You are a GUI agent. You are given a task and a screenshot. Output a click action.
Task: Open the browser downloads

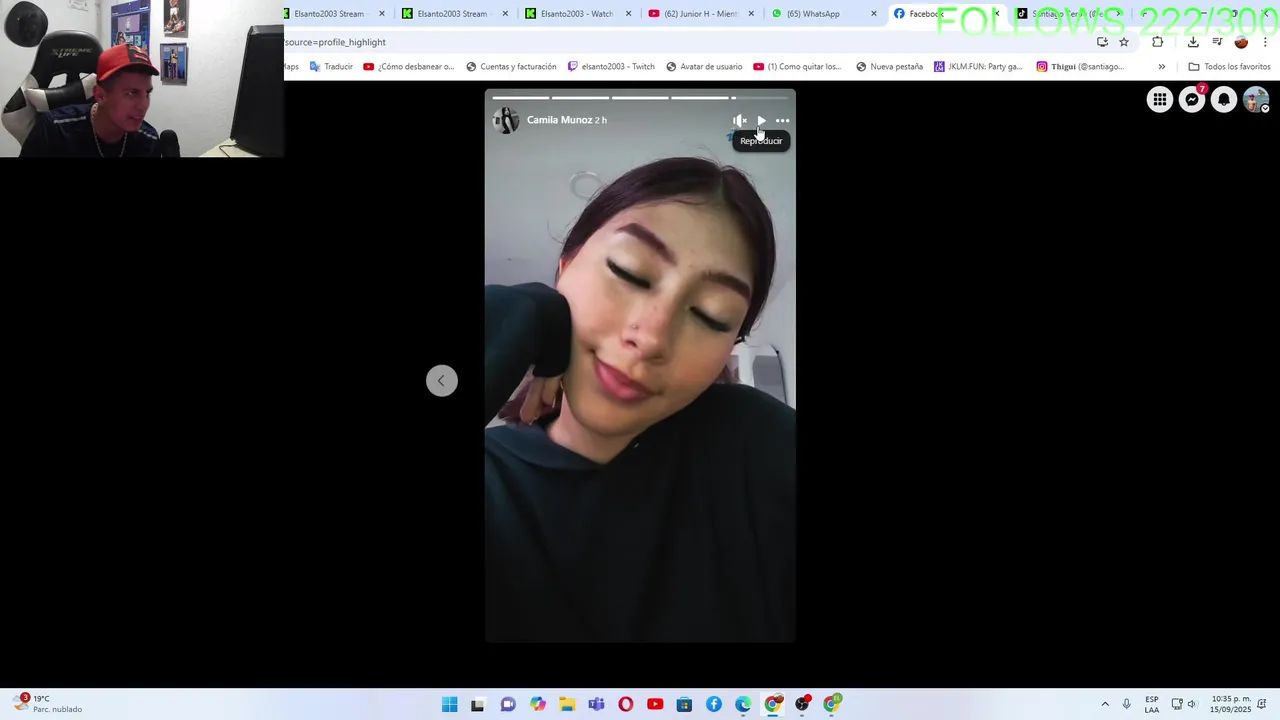(1193, 42)
